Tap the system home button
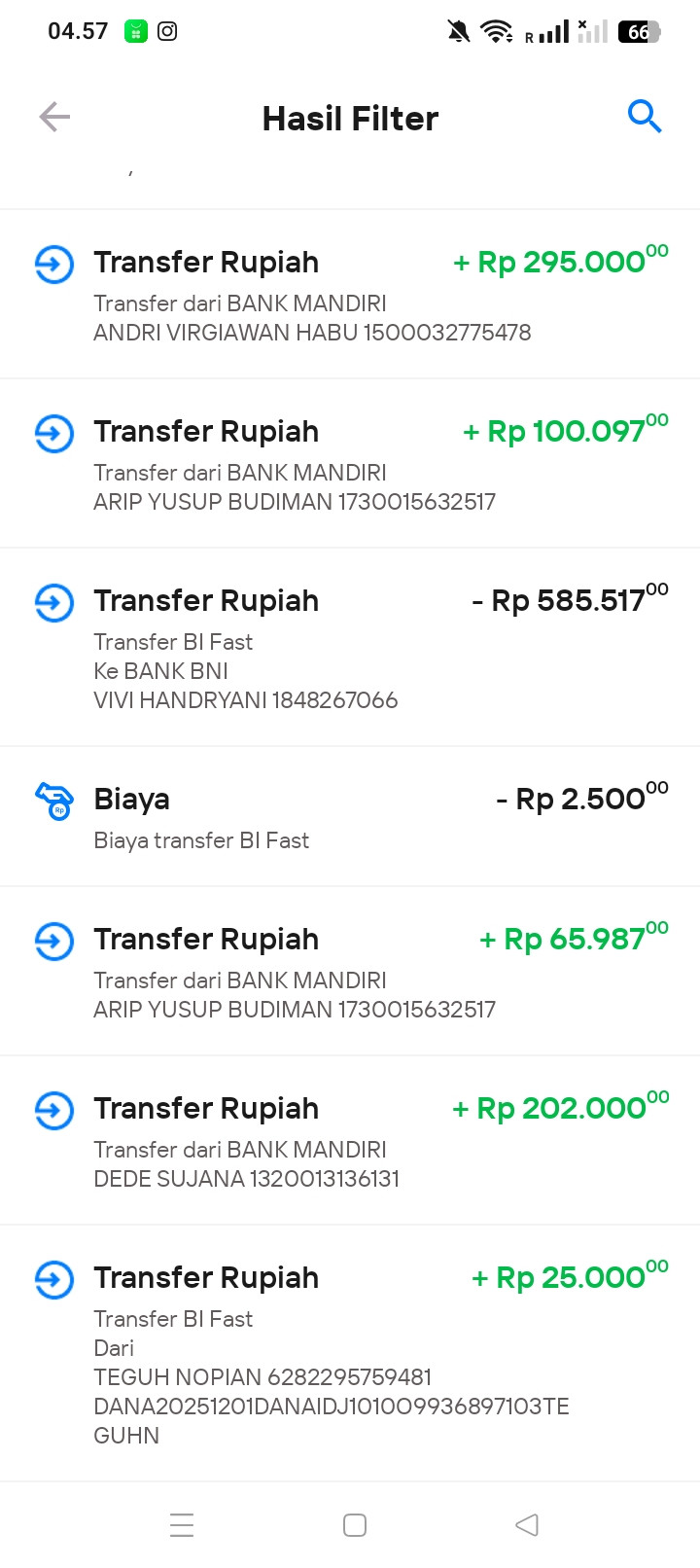This screenshot has height=1568, width=700. coord(355,1524)
